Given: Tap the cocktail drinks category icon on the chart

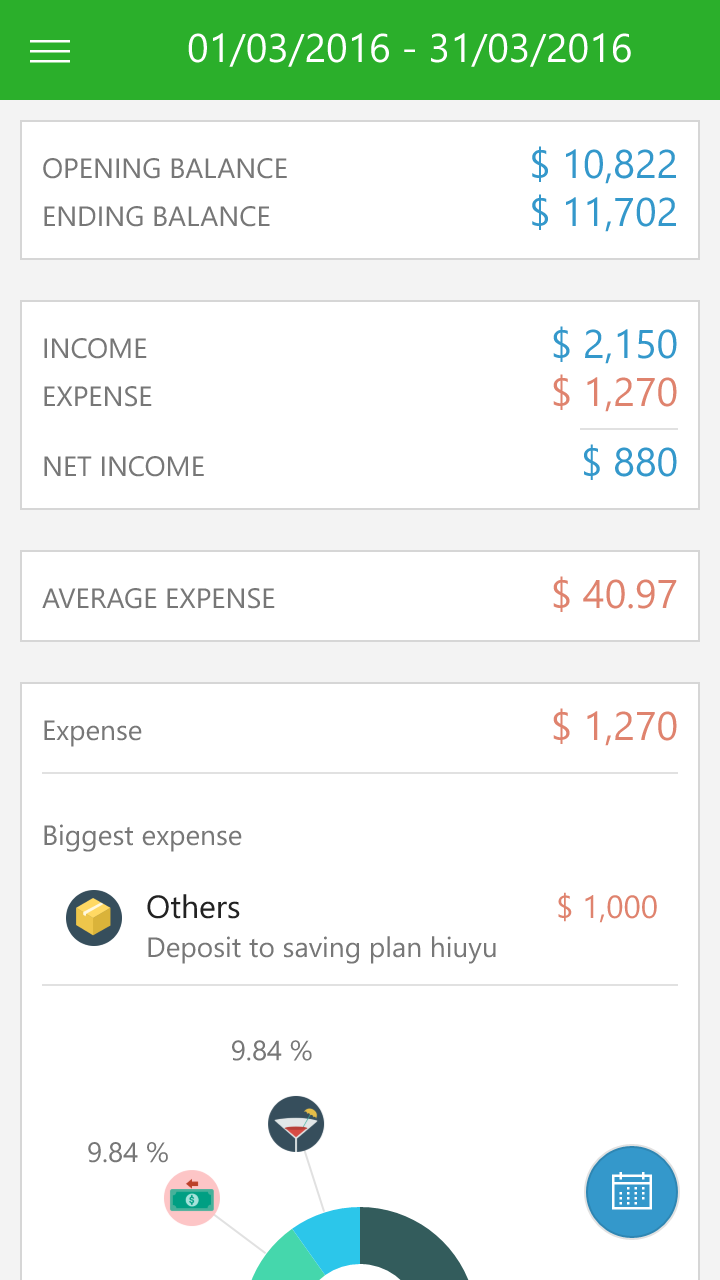Looking at the screenshot, I should (295, 1123).
